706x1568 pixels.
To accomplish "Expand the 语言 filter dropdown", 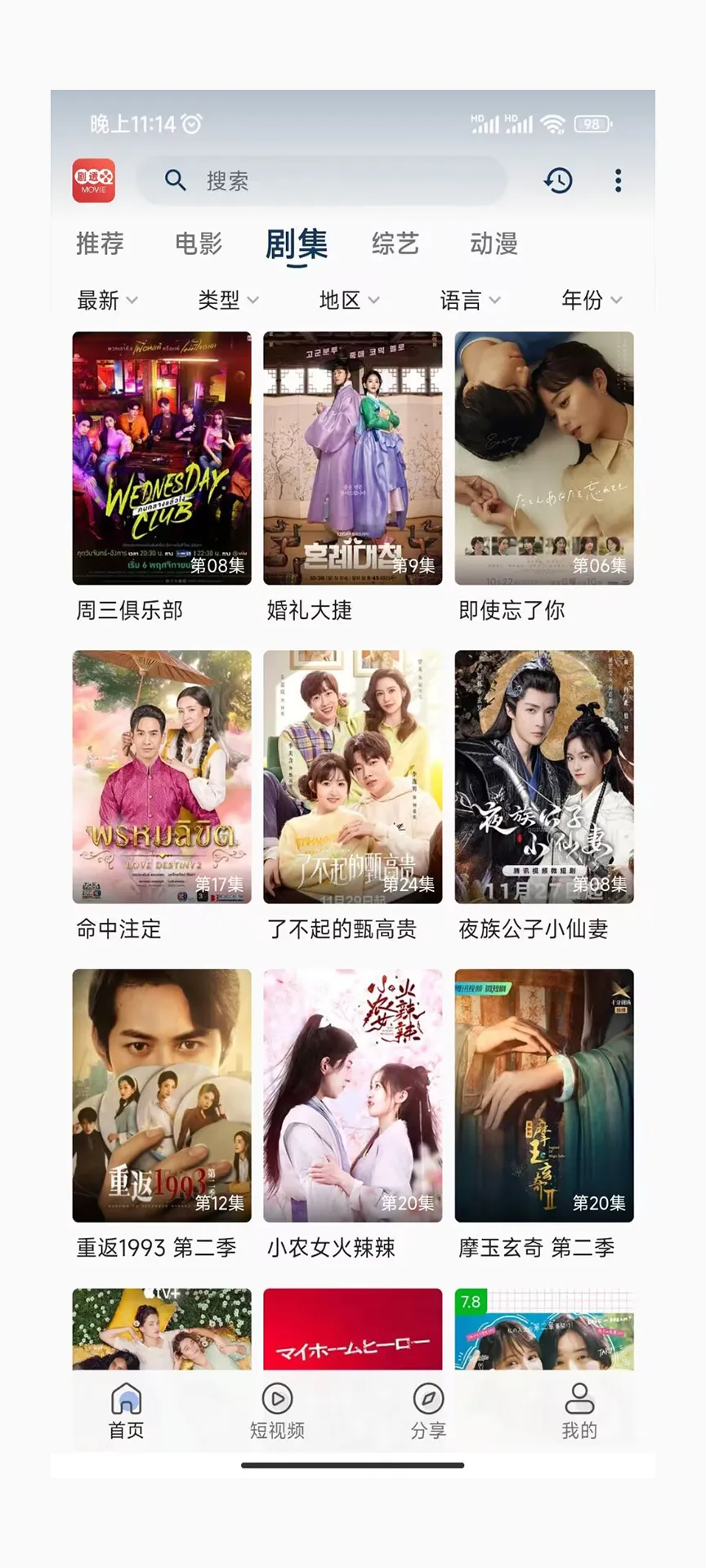I will click(470, 301).
